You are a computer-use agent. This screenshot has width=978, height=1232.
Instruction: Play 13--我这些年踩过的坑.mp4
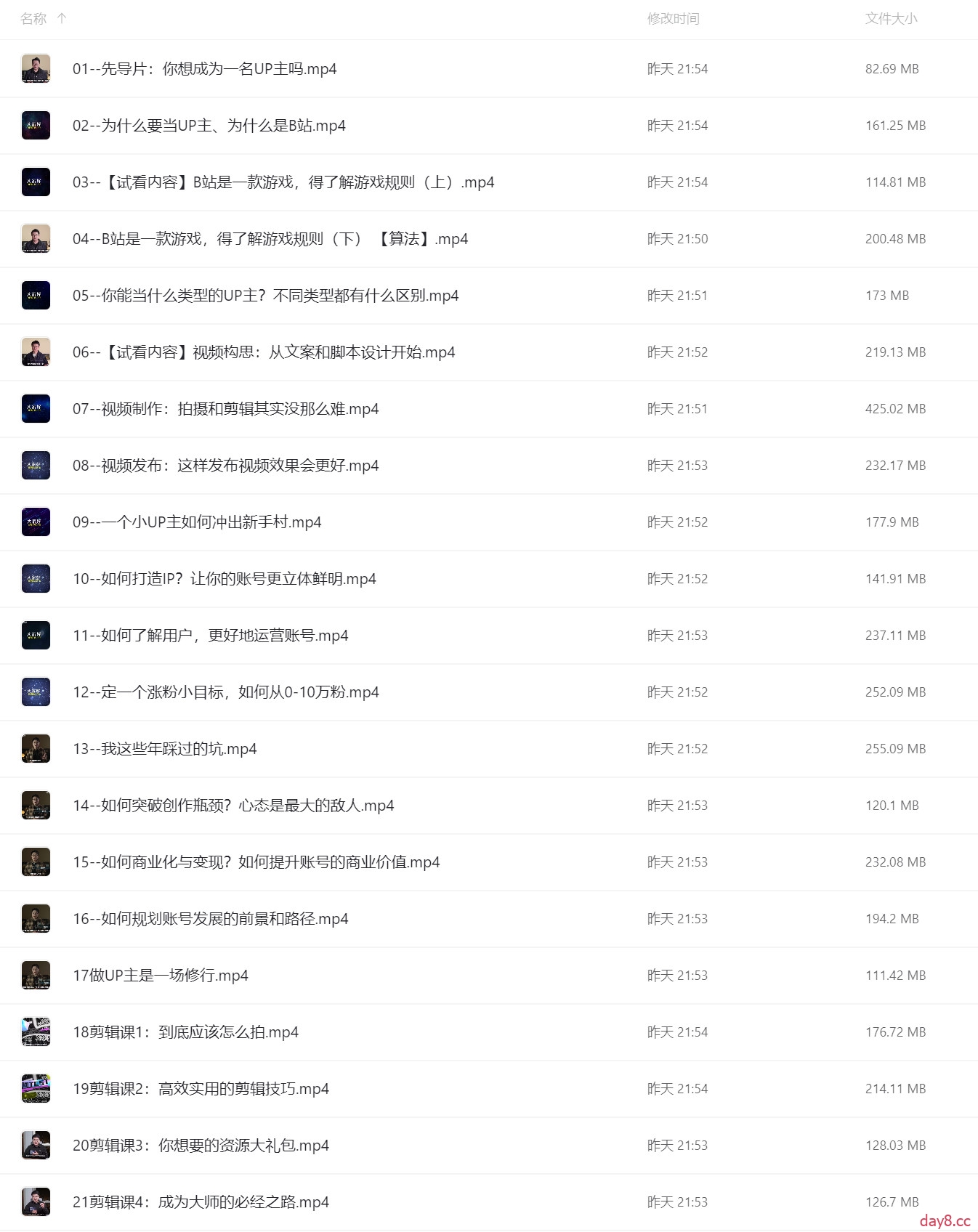pyautogui.click(x=164, y=749)
